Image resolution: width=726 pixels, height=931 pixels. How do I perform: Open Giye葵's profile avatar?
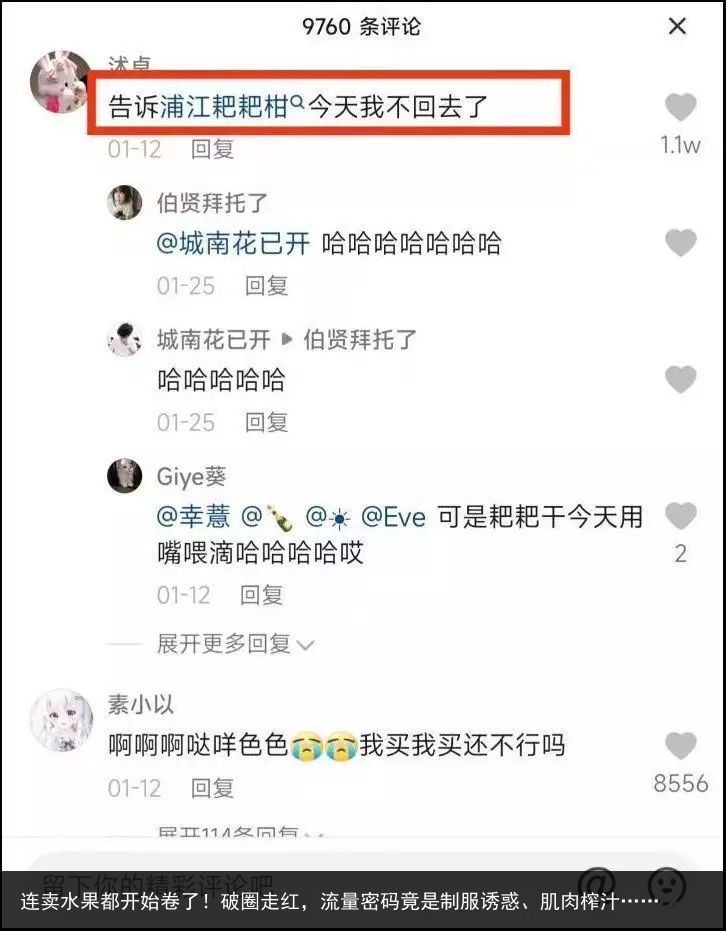click(125, 476)
